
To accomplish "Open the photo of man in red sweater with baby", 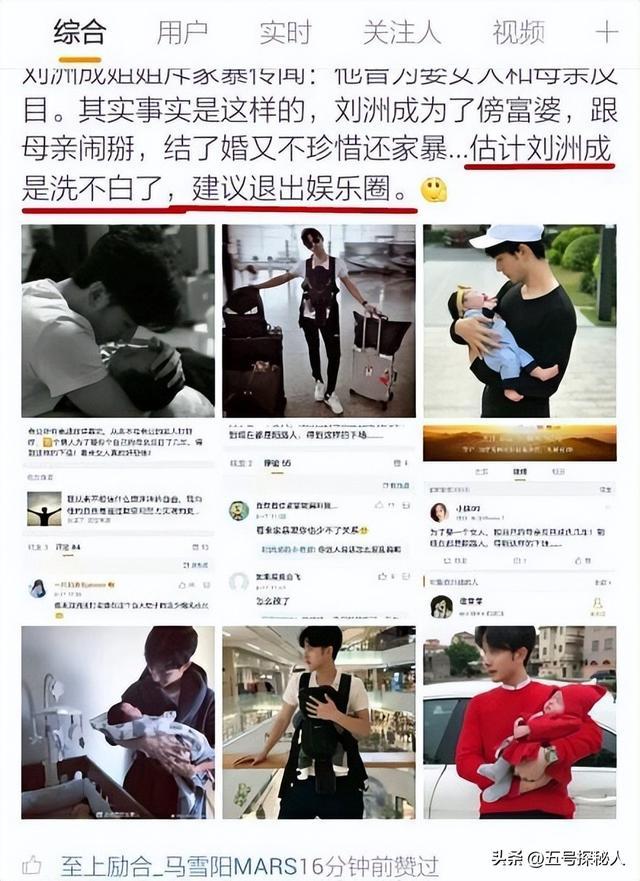I will click(x=519, y=721).
